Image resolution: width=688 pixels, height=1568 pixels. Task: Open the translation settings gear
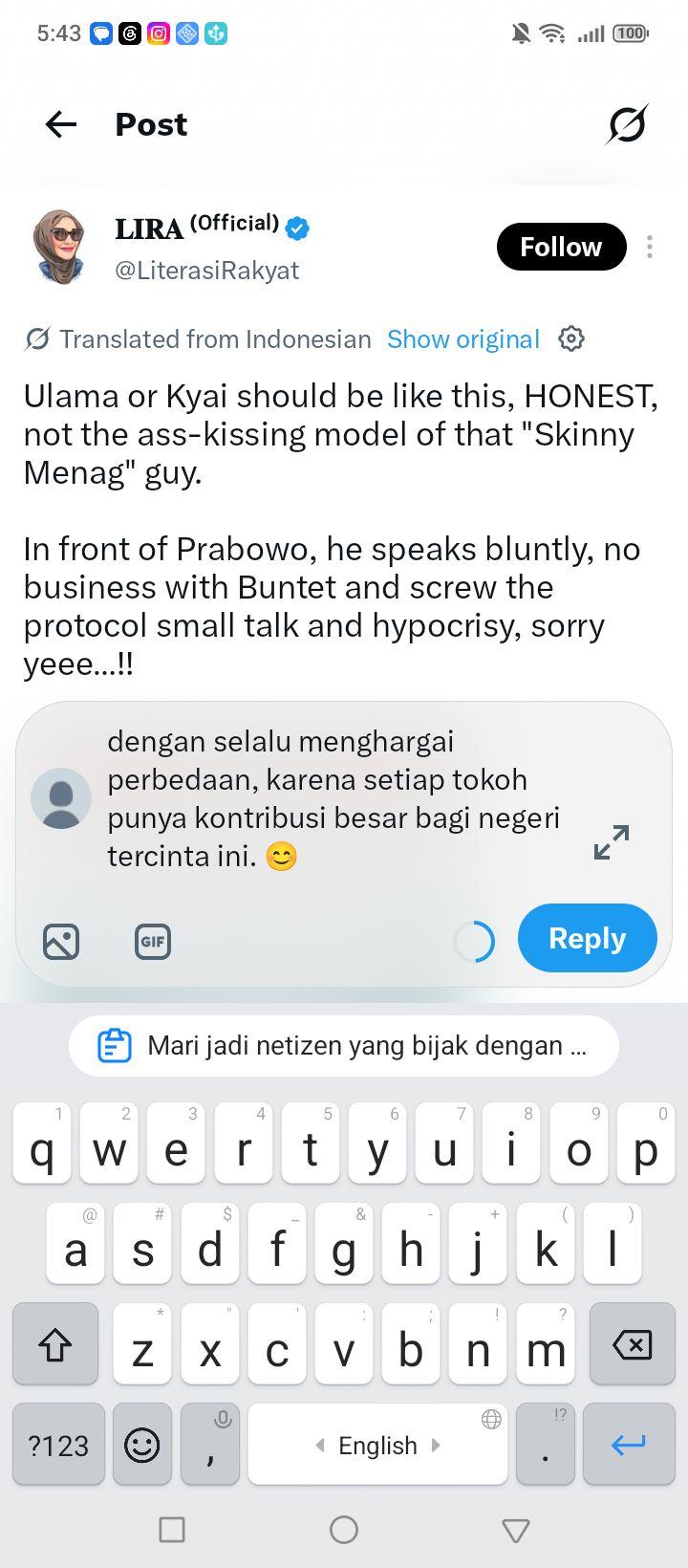[571, 338]
